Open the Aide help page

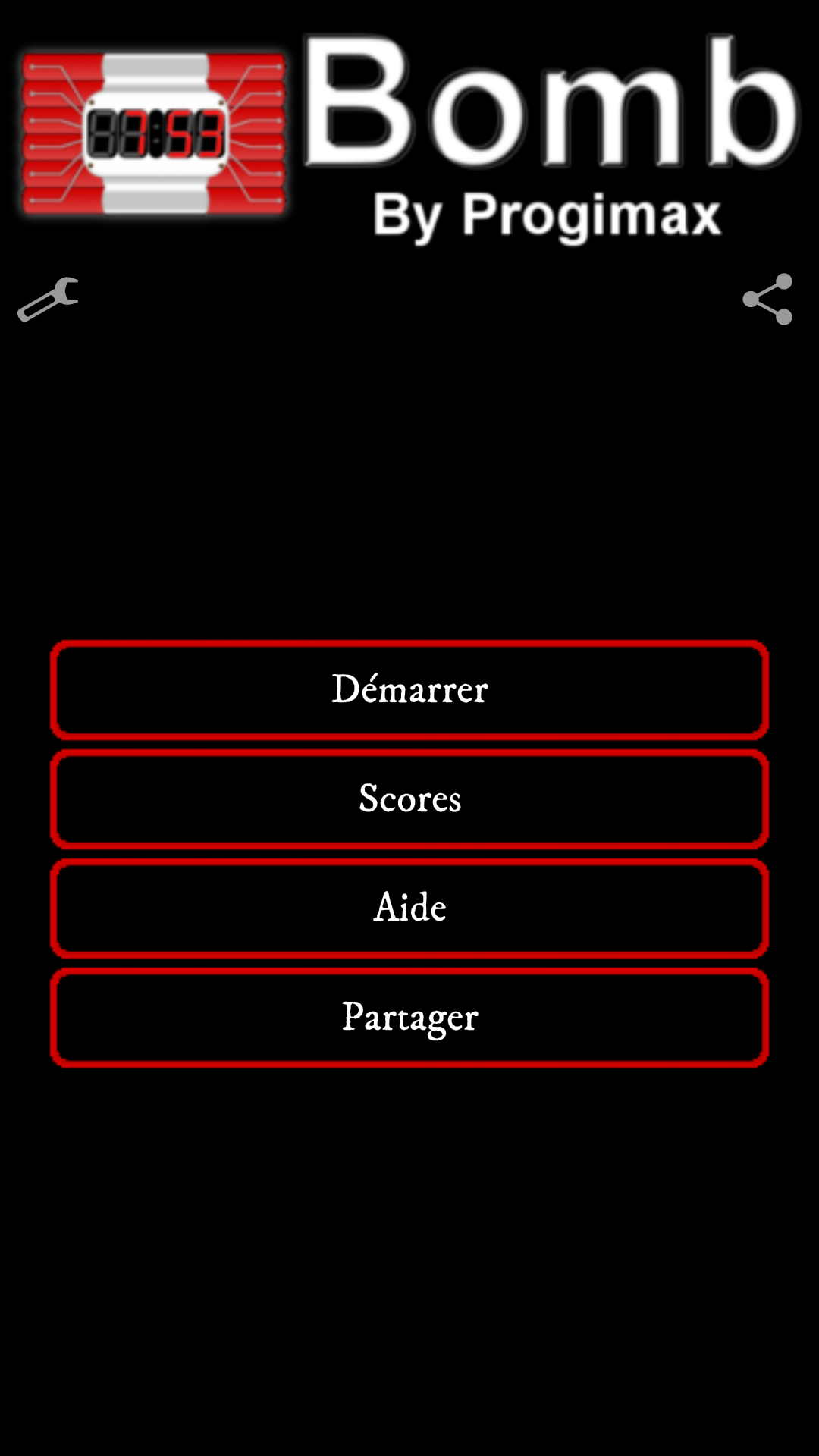tap(409, 908)
